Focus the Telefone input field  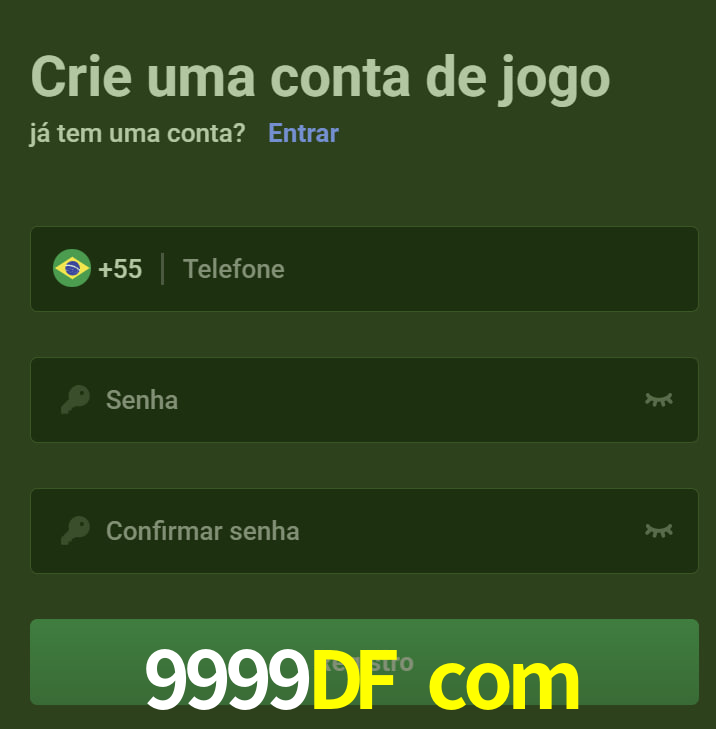[x=430, y=269]
